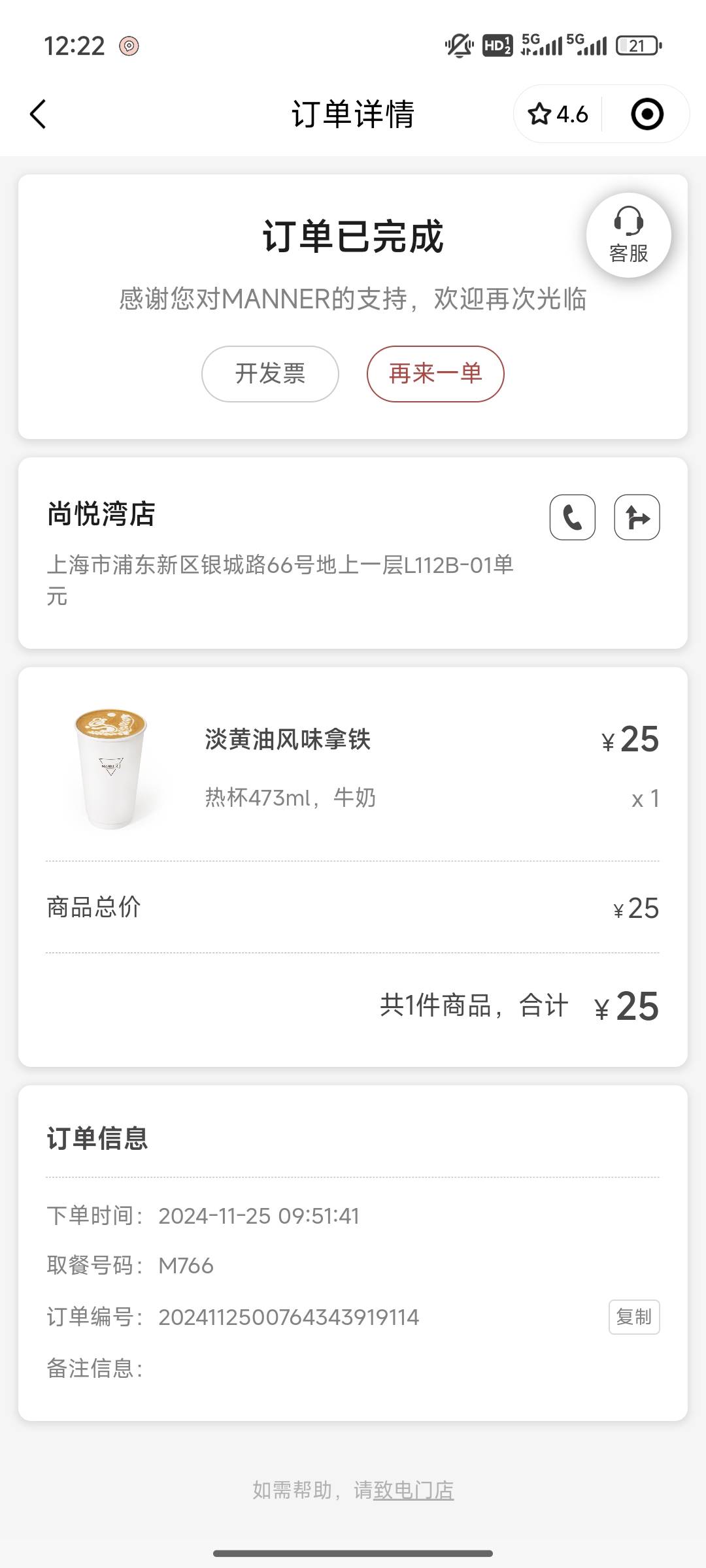
Task: Navigate to 尚悦湾店 with directions icon
Action: pos(637,517)
